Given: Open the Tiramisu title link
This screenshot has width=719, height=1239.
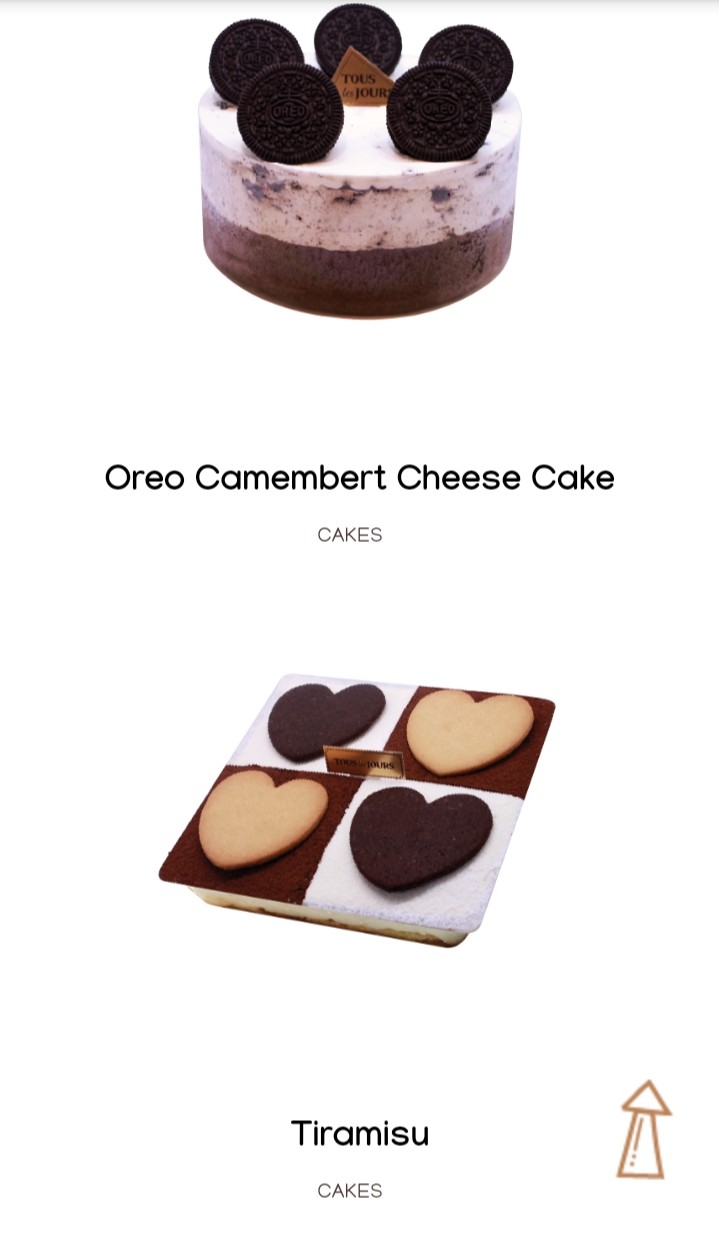Looking at the screenshot, I should [x=359, y=1134].
